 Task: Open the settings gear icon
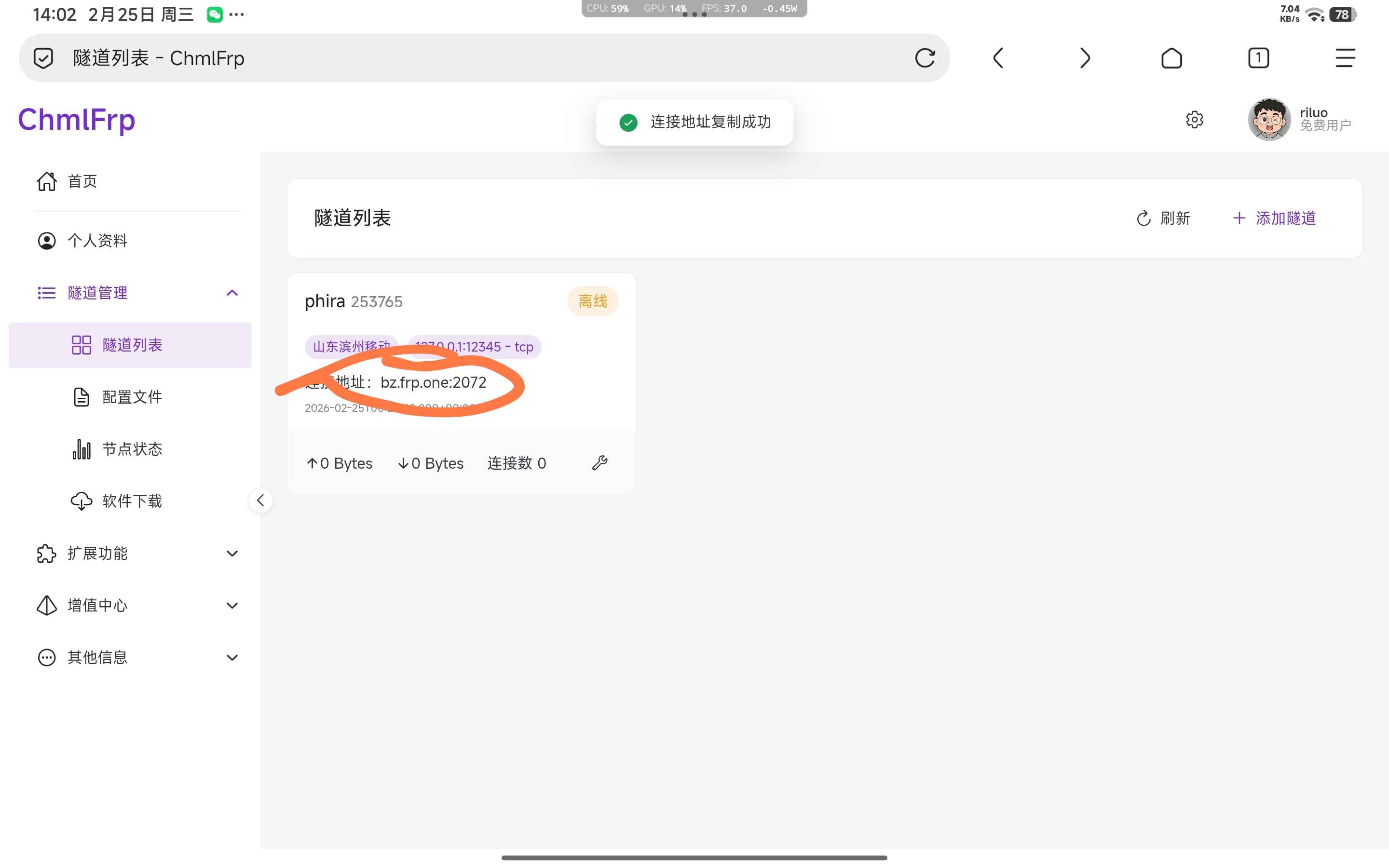click(1195, 120)
